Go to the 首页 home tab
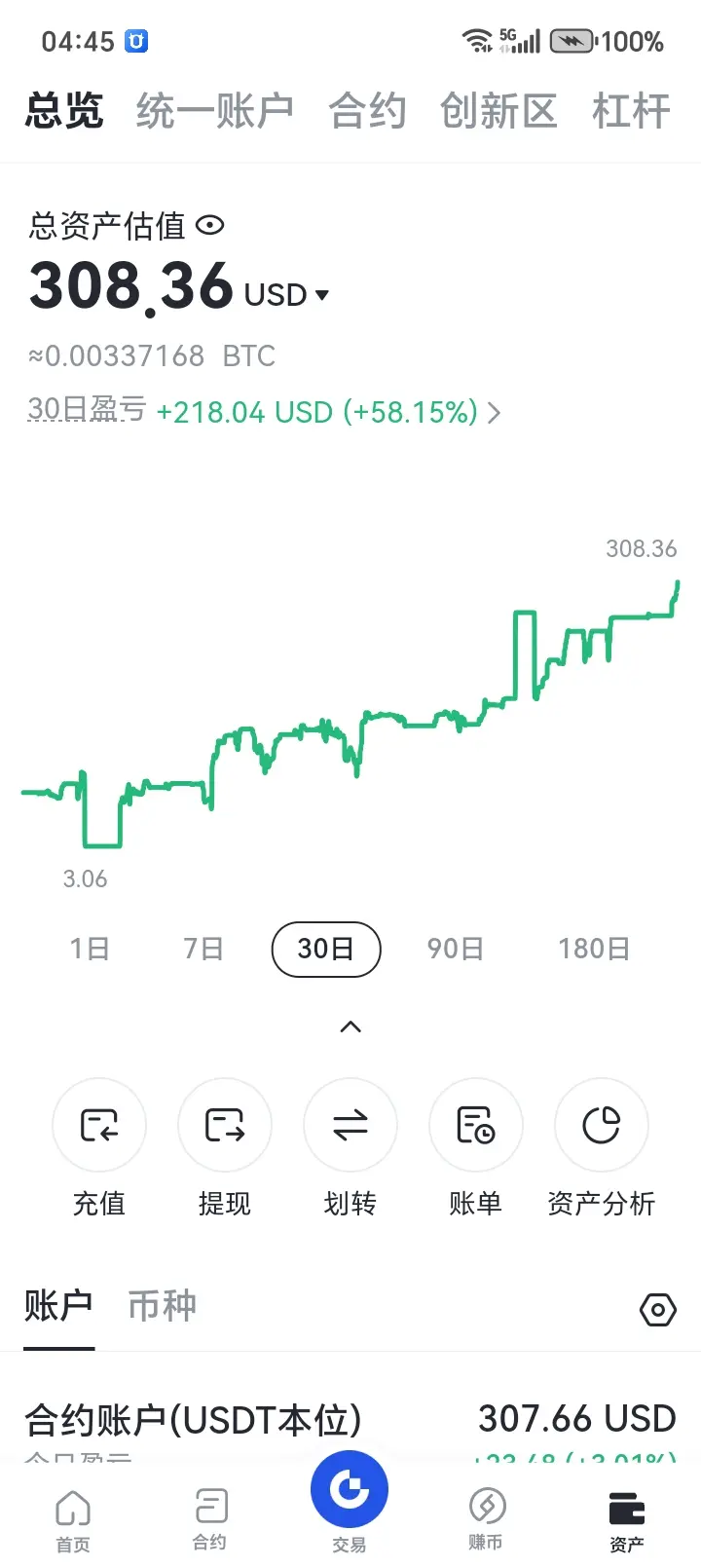Viewport: 701px width, 1568px height. (73, 1520)
